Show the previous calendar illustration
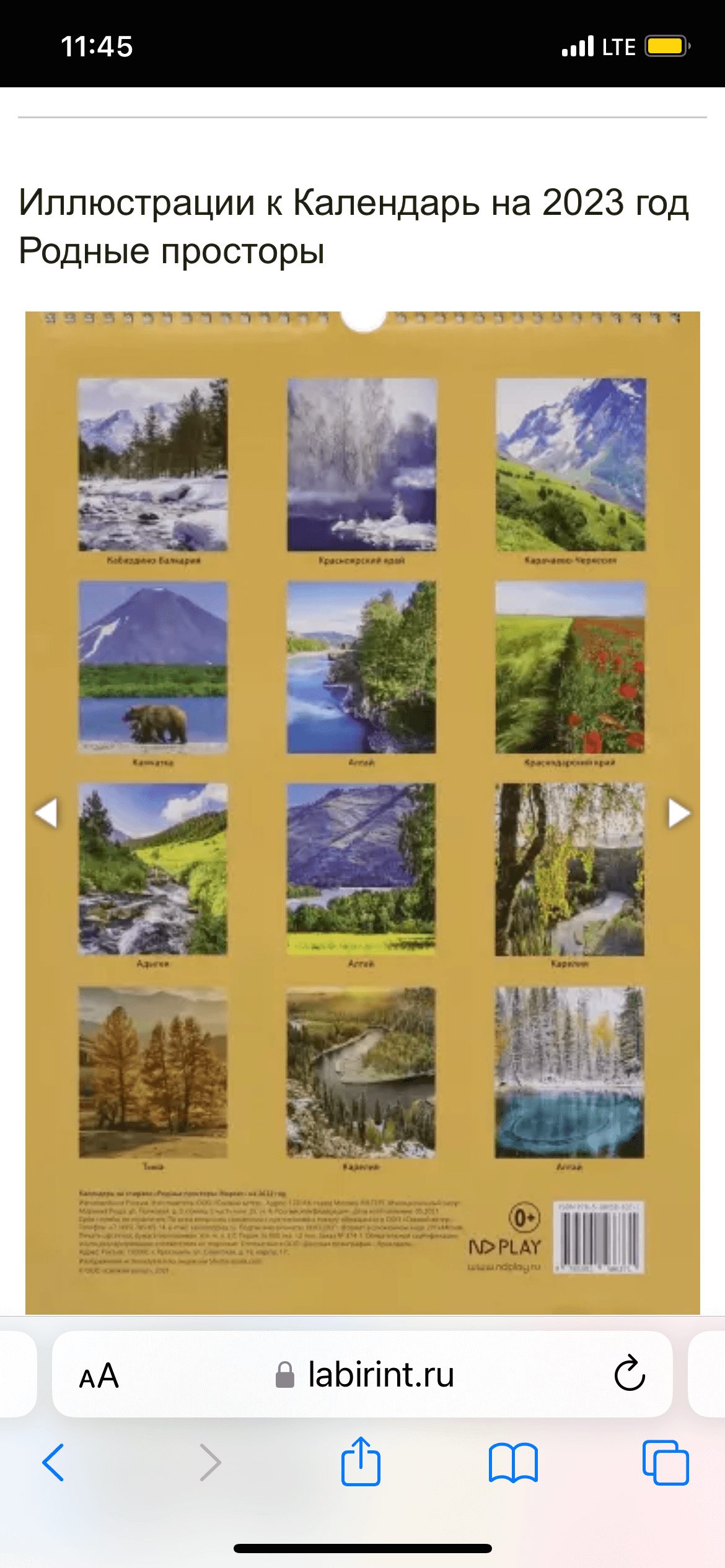 coord(46,812)
